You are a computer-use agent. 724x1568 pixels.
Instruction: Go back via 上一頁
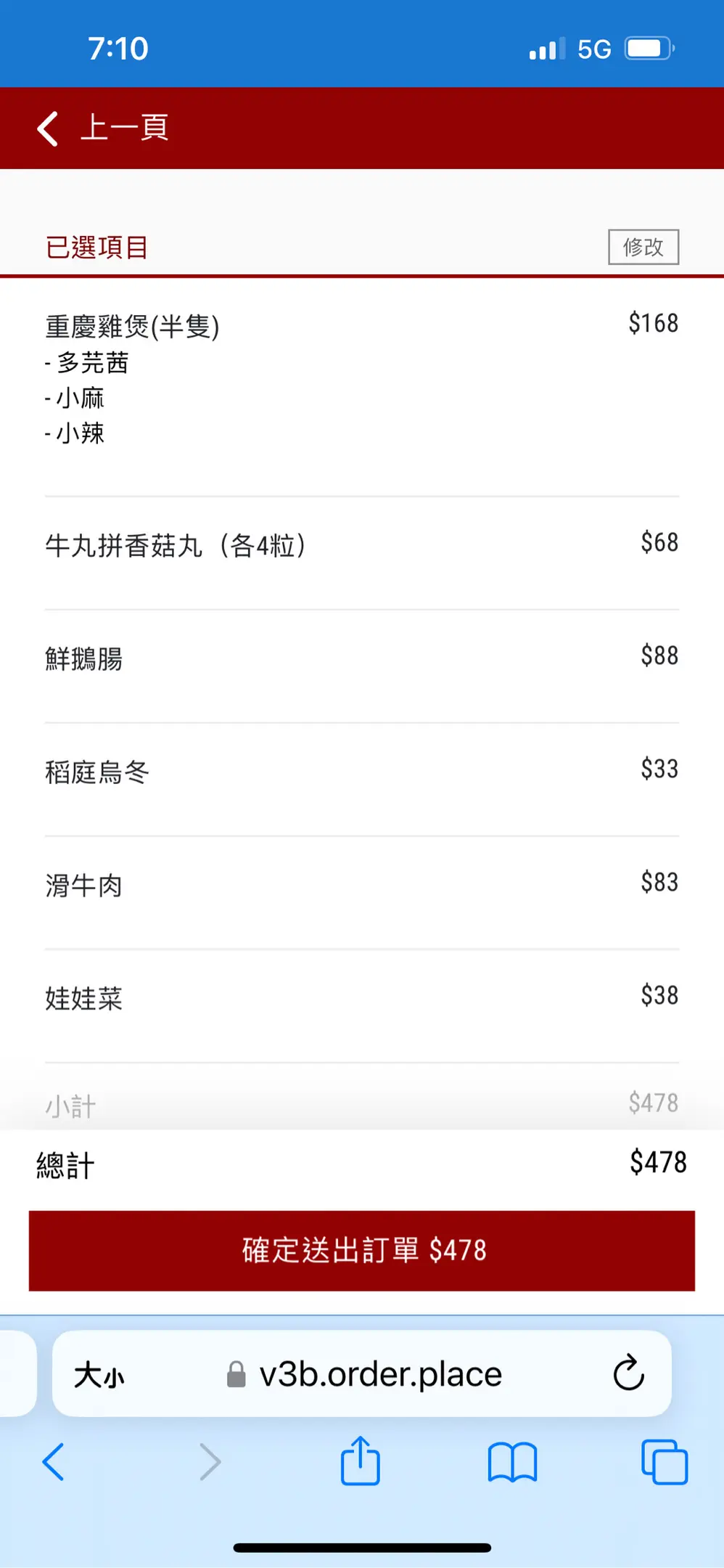click(x=103, y=128)
